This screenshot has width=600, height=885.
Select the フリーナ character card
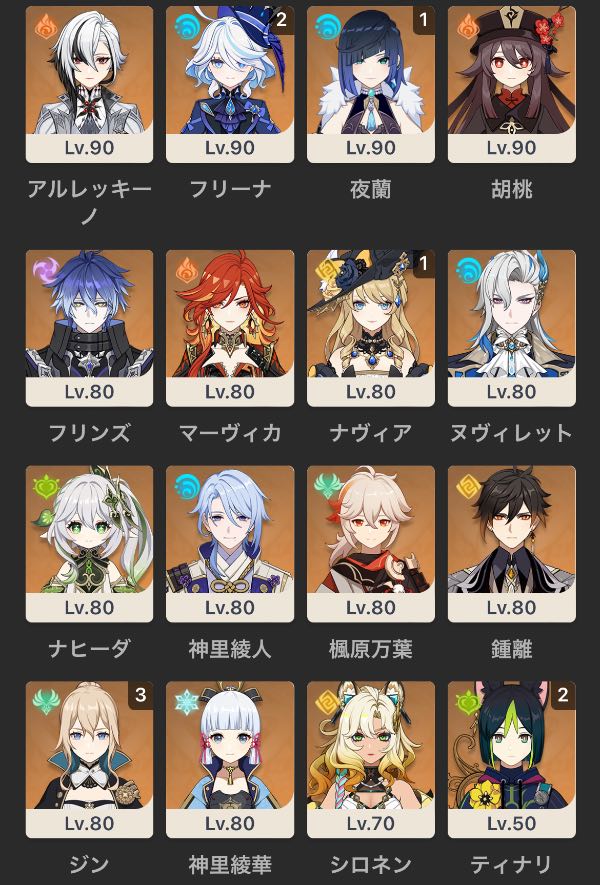pos(230,84)
